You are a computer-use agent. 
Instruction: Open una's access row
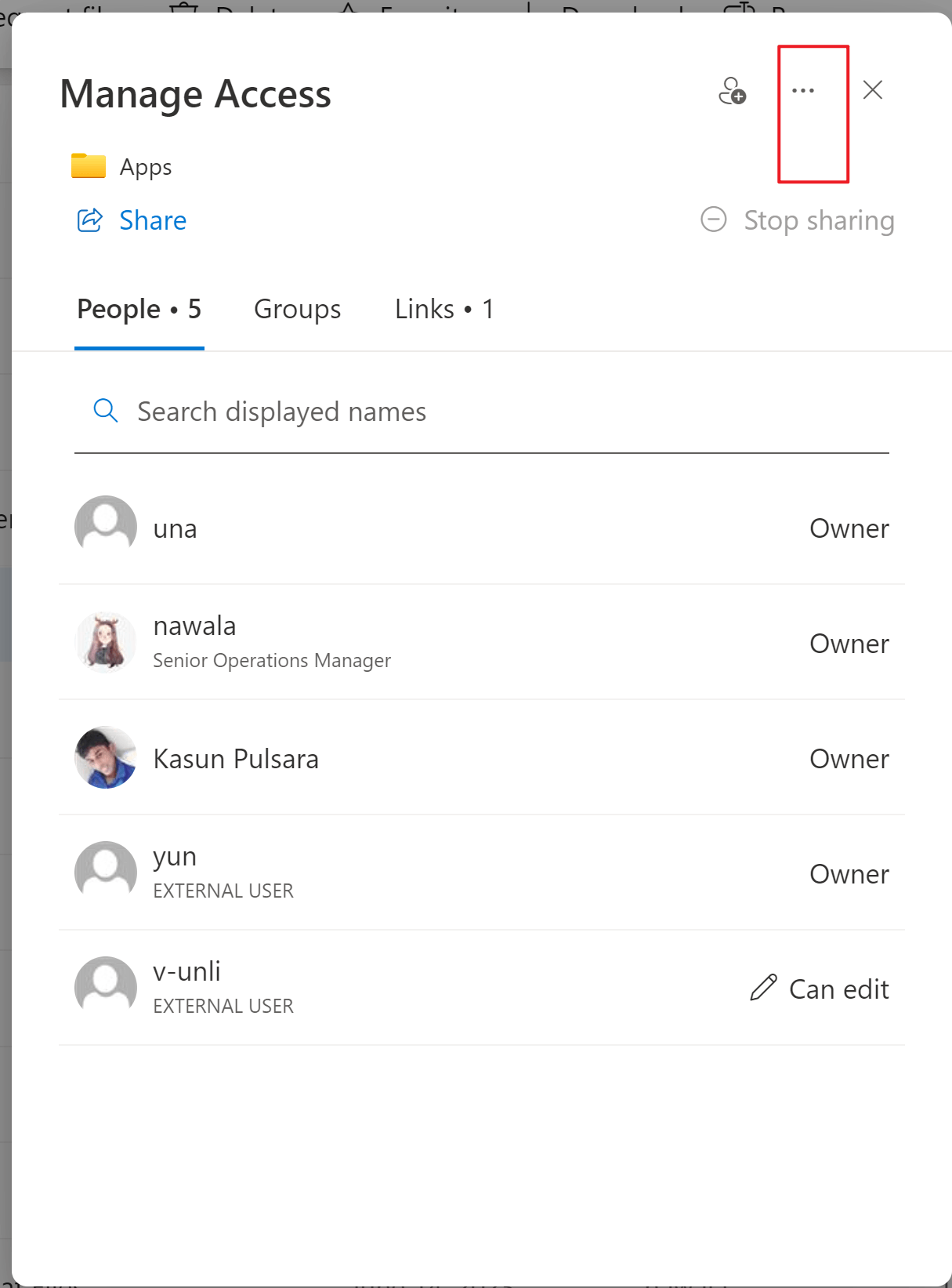(481, 528)
